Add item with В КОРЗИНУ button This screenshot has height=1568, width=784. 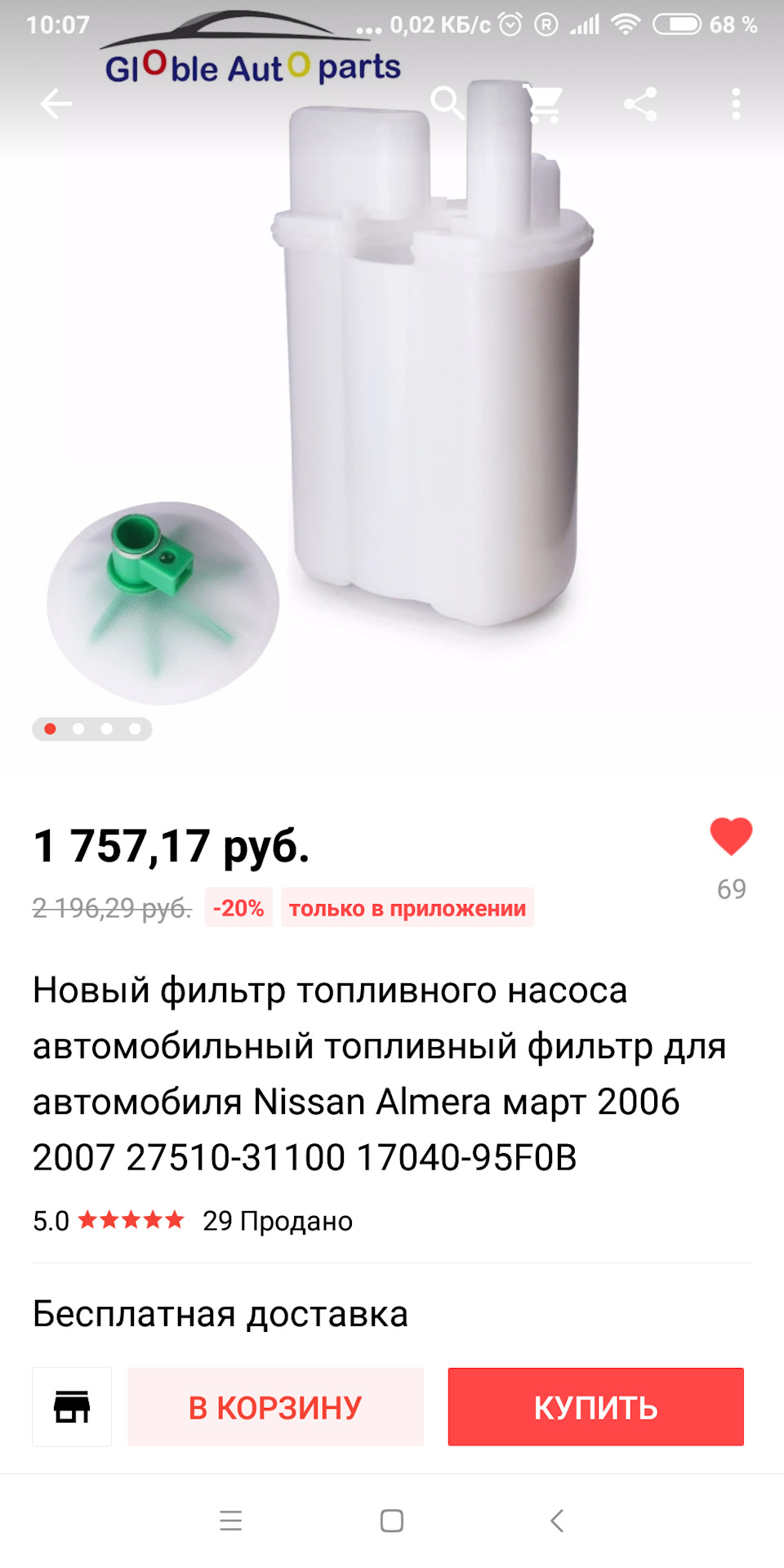point(275,1406)
